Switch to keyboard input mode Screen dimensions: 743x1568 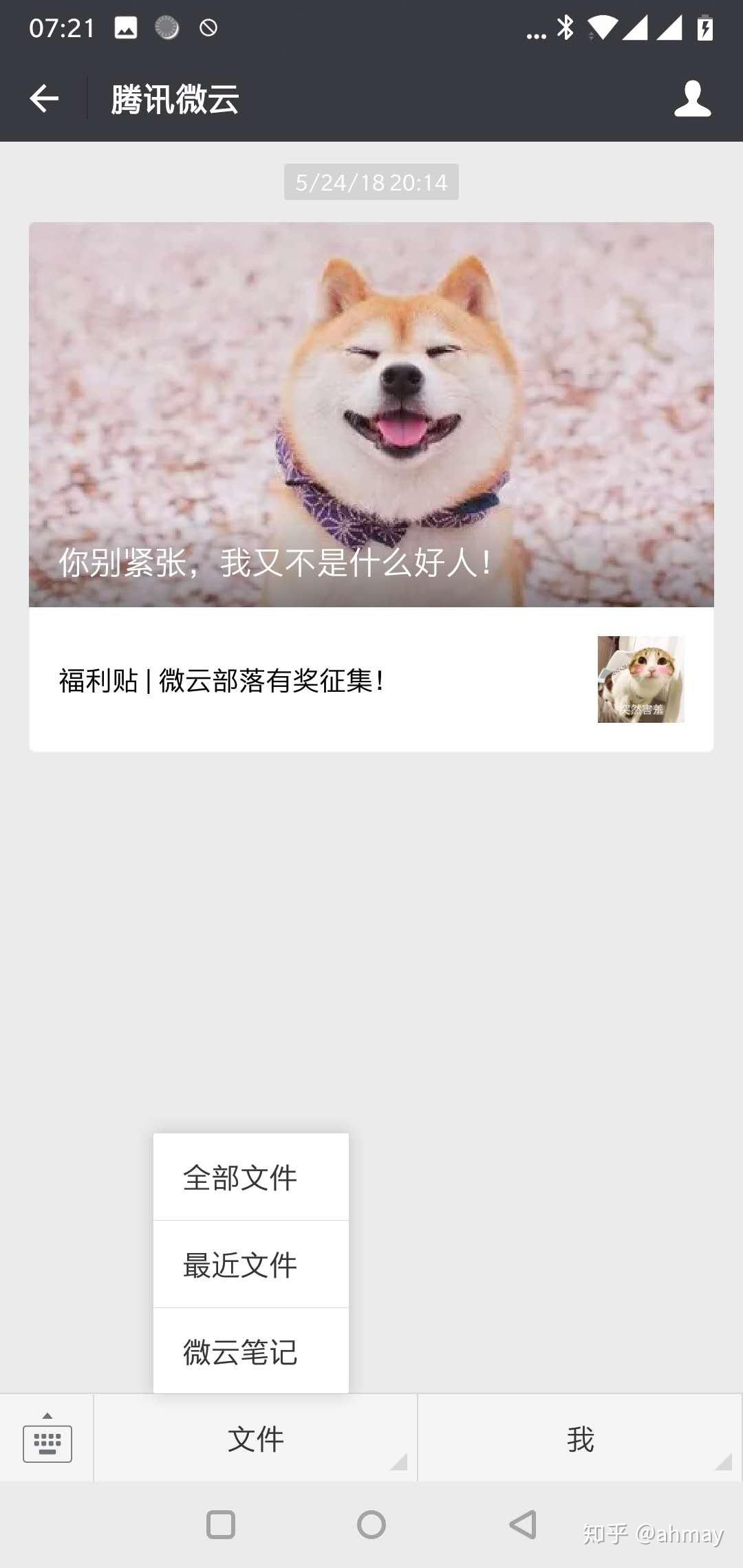(47, 1438)
